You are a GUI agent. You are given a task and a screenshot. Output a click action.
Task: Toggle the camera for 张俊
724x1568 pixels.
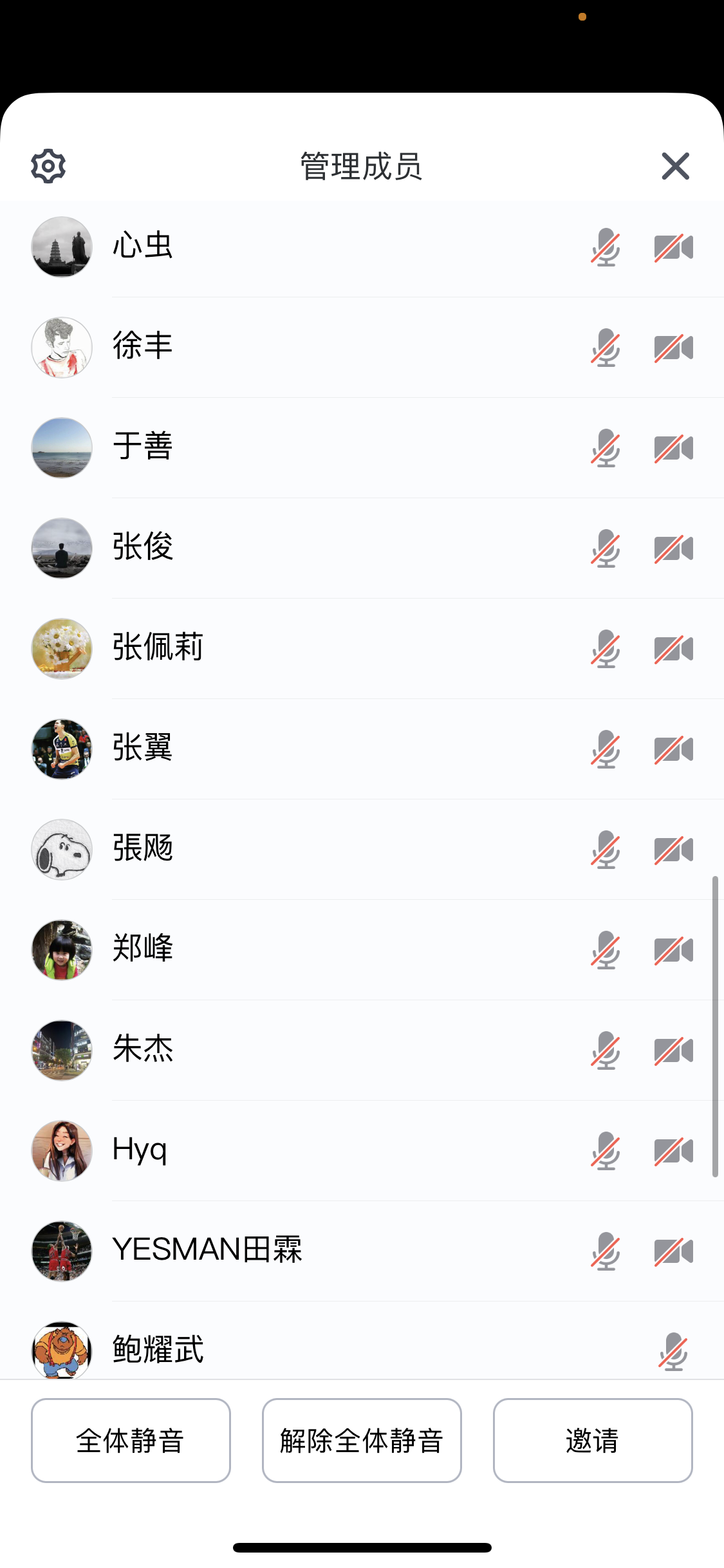pos(673,549)
